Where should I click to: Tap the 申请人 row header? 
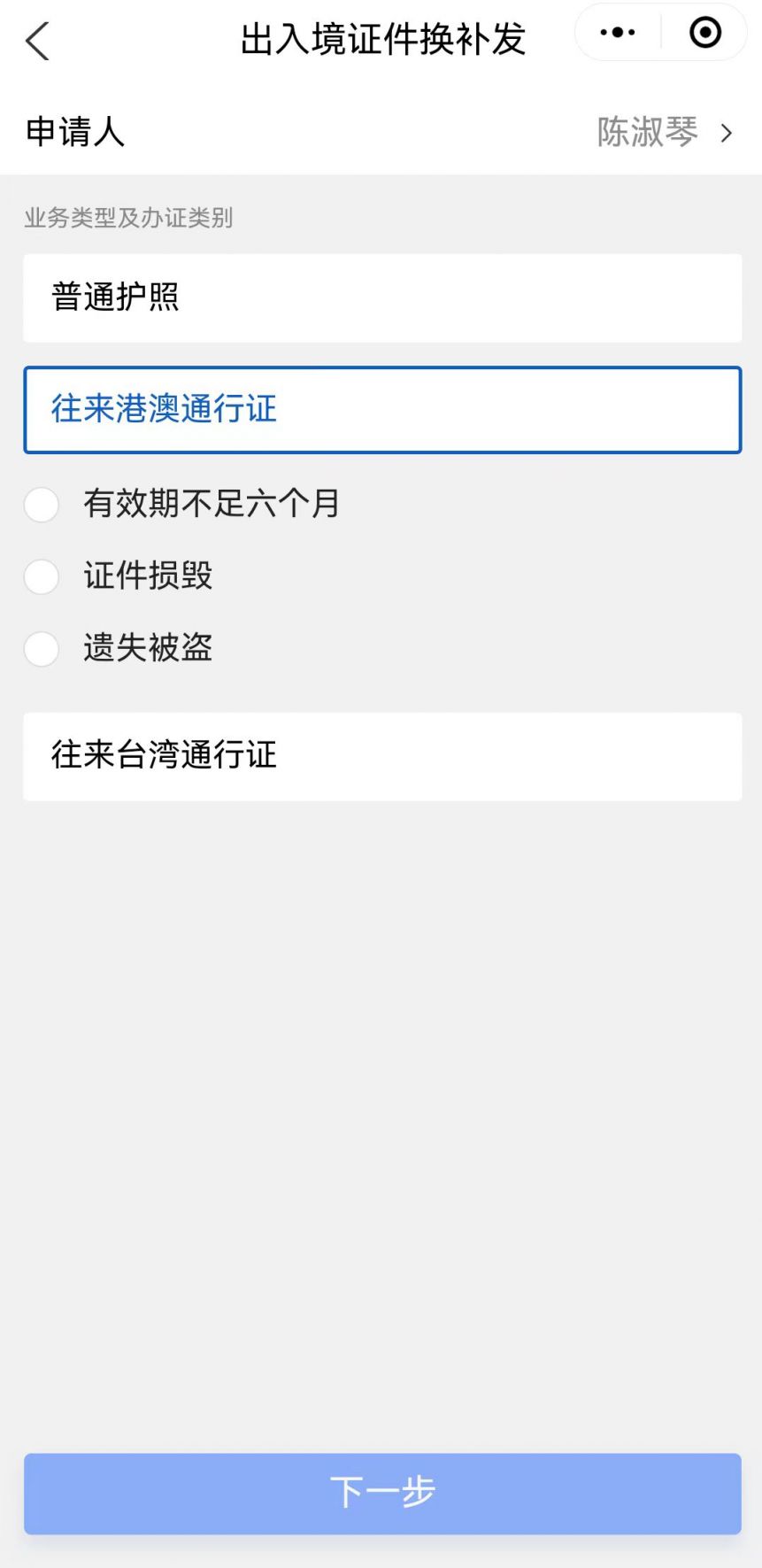coord(75,133)
